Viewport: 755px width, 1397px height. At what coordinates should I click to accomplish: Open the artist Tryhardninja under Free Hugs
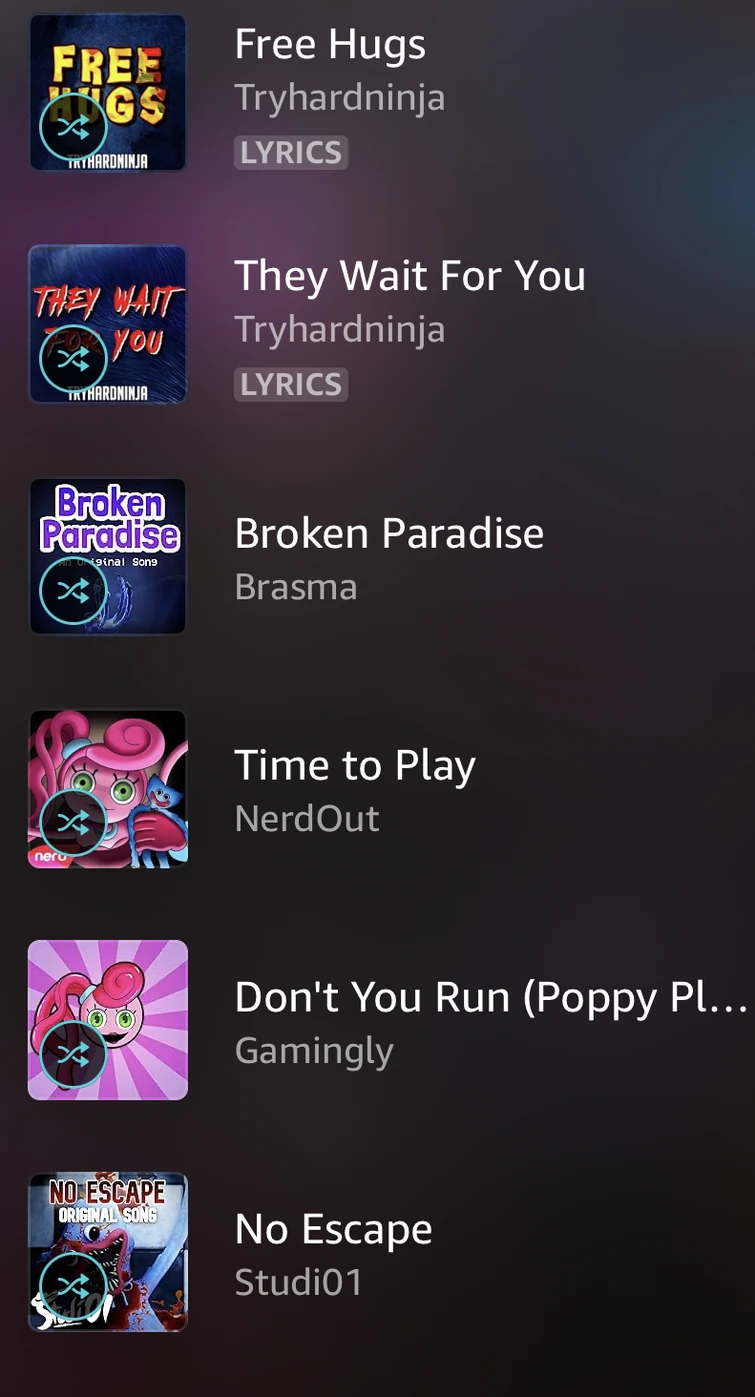coord(339,96)
